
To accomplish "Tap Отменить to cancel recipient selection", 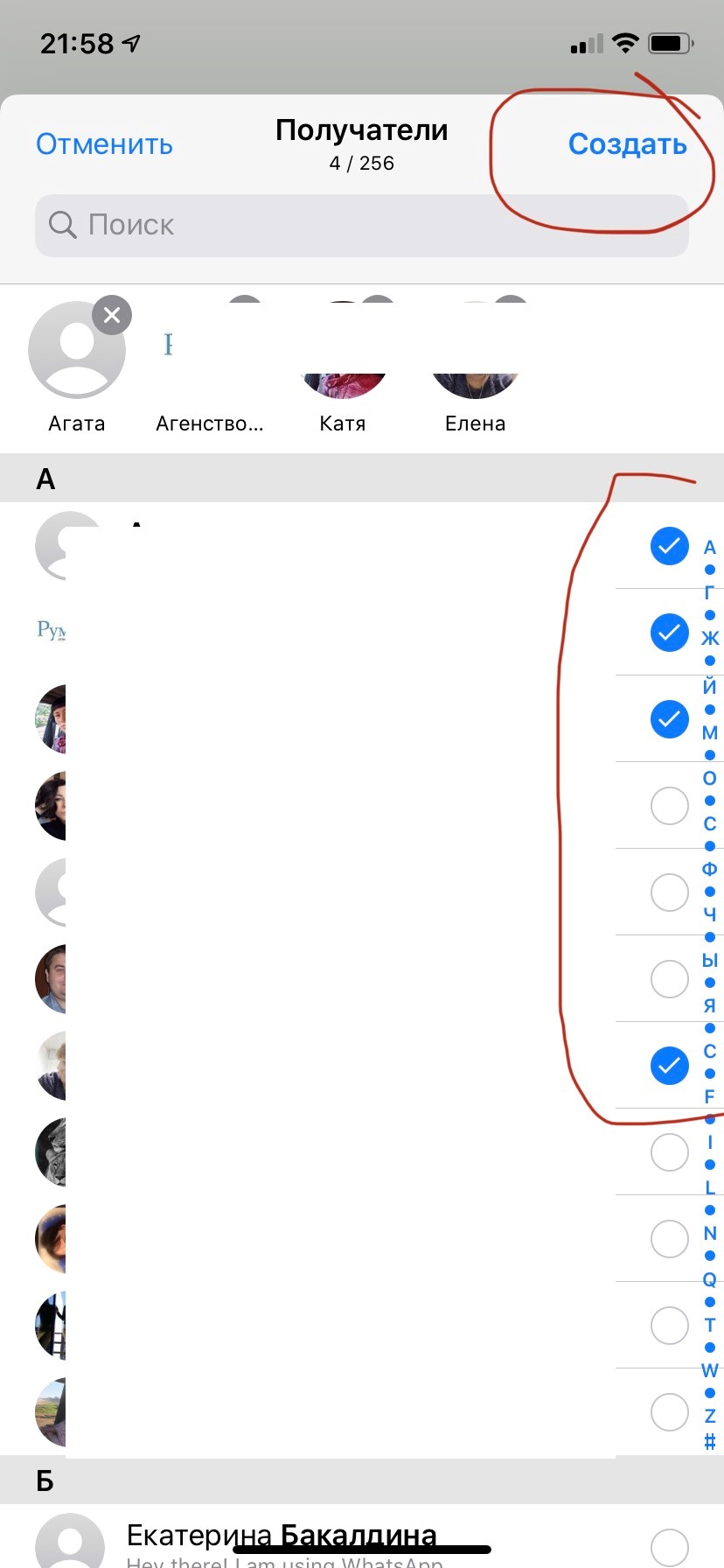I will (104, 144).
